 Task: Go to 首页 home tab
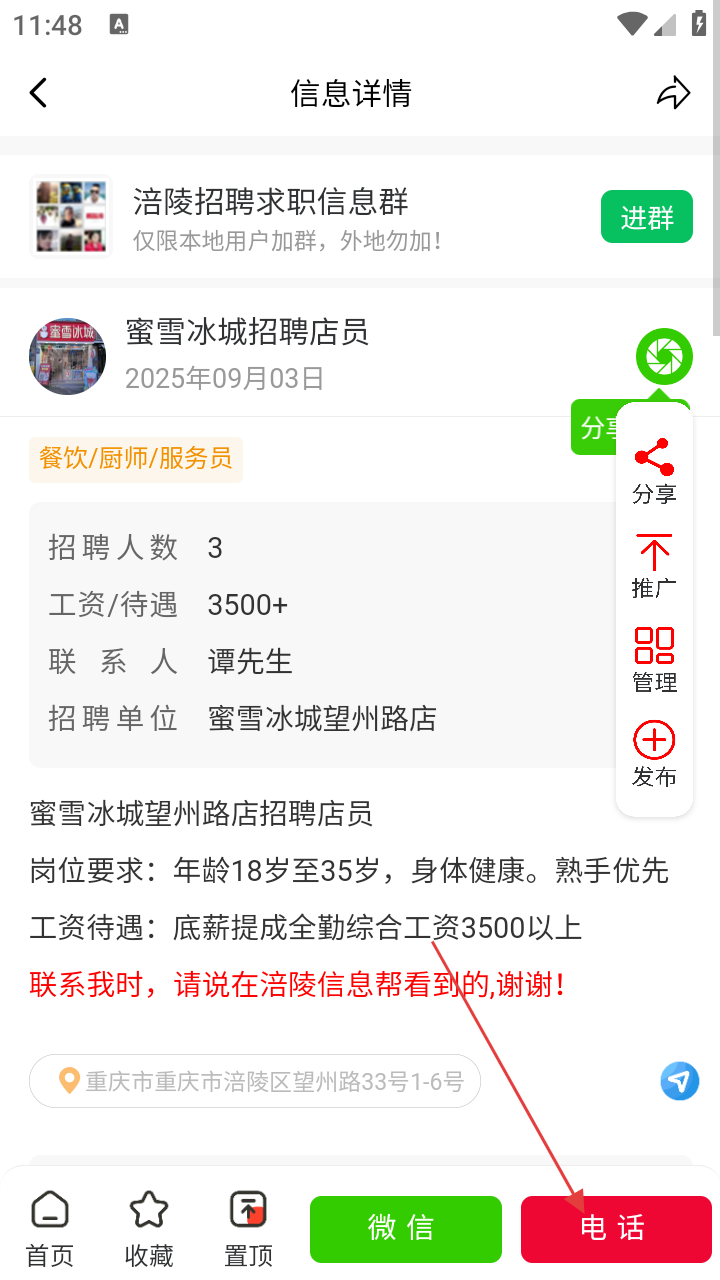(49, 1228)
